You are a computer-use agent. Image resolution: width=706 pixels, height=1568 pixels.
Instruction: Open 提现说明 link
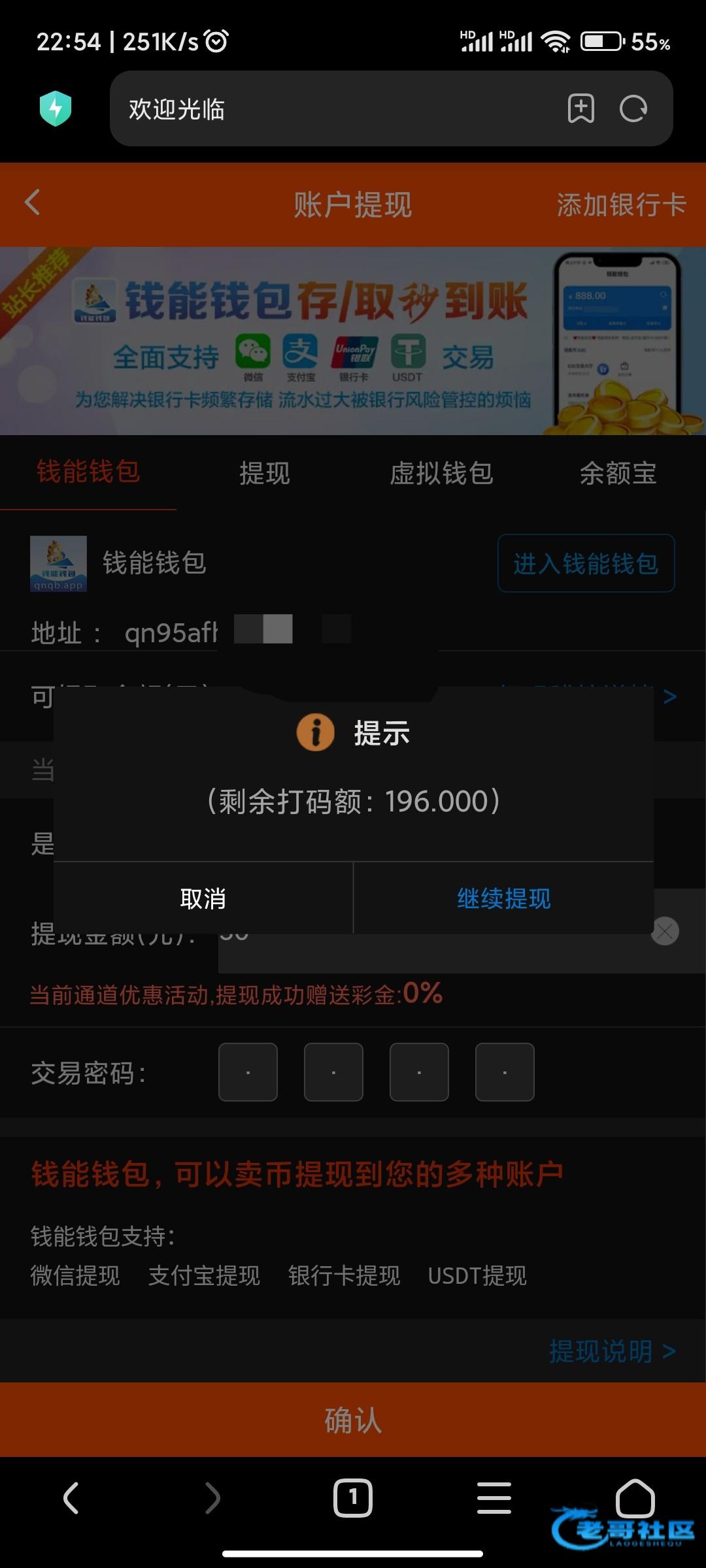point(612,1351)
